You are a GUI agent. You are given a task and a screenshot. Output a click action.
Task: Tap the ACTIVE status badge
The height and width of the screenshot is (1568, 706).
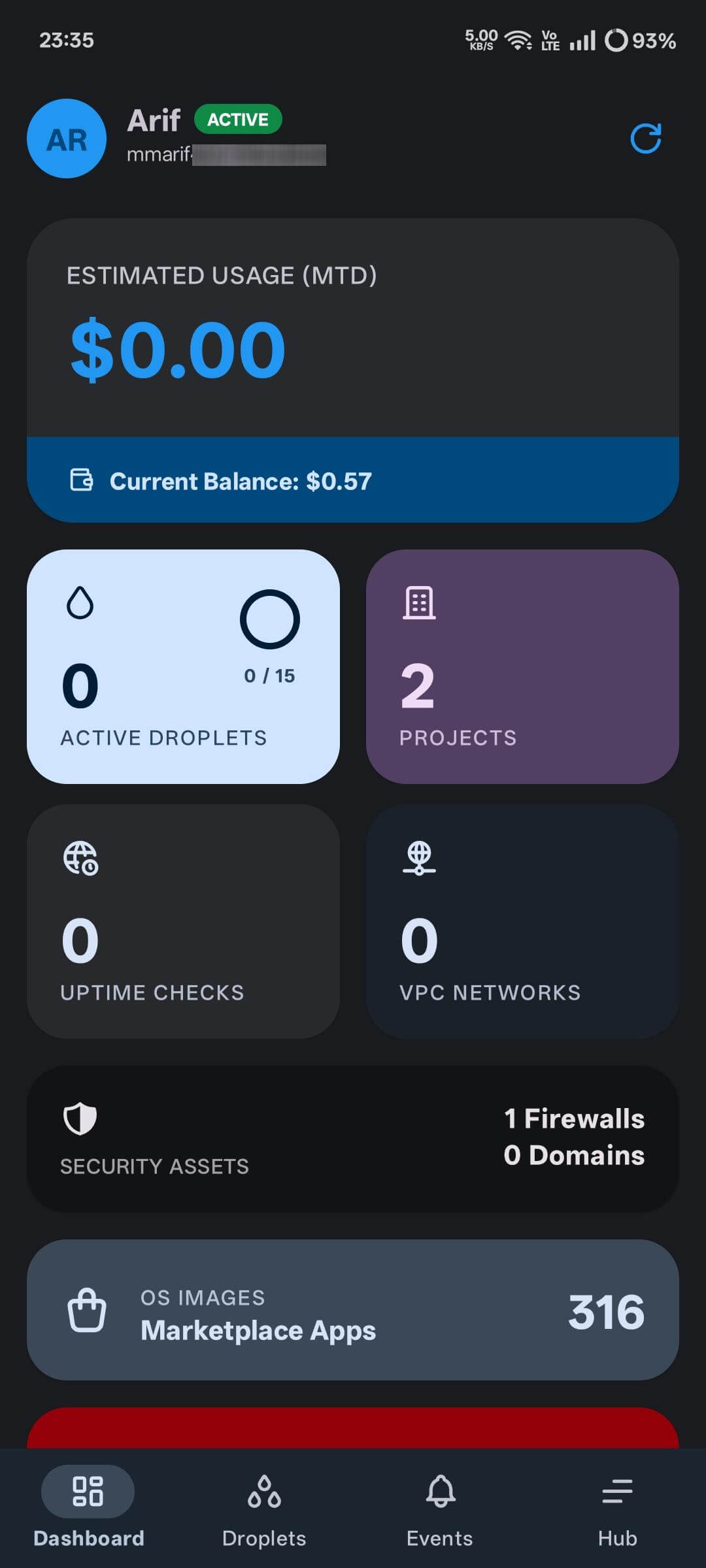click(x=239, y=120)
